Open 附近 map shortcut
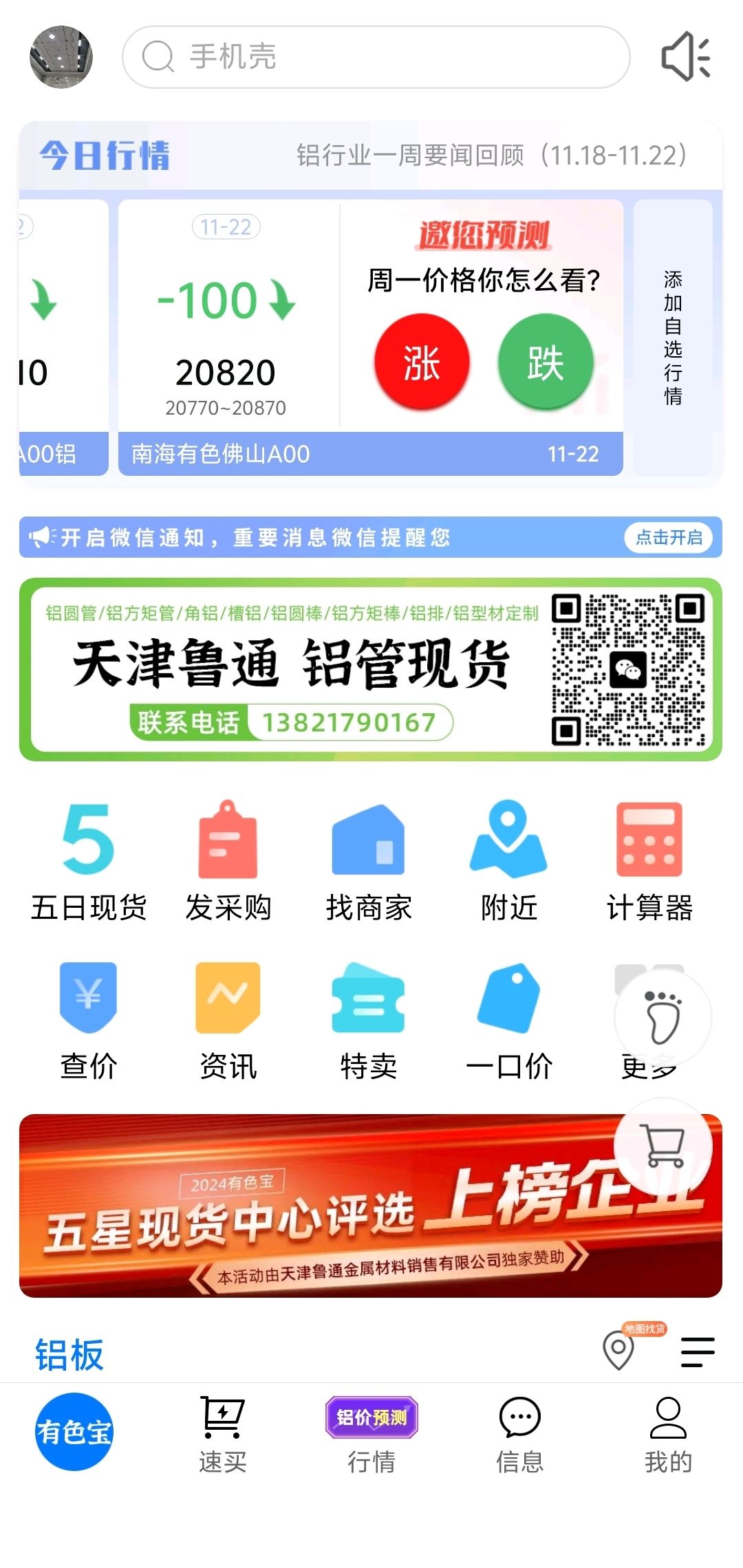The width and height of the screenshot is (743, 1568). click(x=509, y=862)
